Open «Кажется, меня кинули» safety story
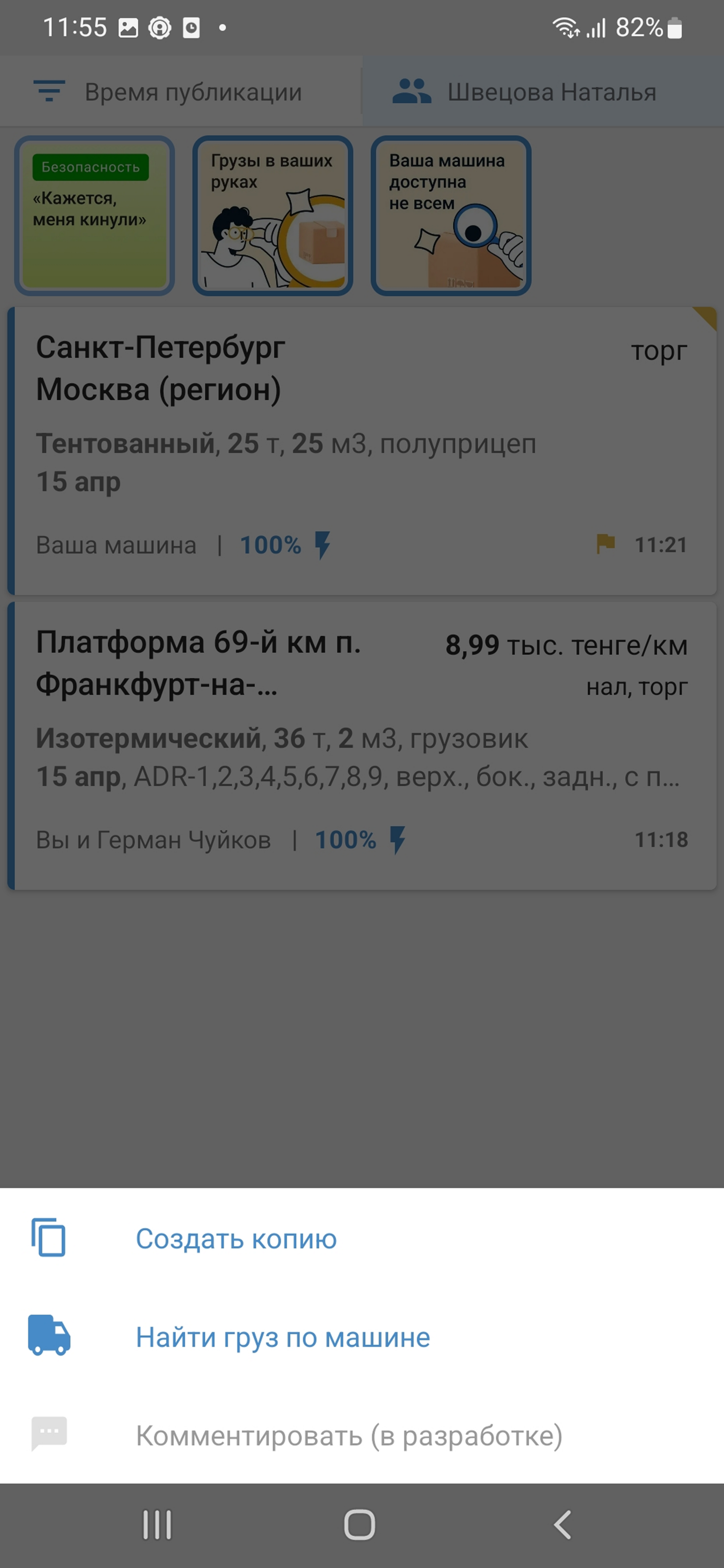Viewport: 724px width, 1568px height. [x=94, y=216]
